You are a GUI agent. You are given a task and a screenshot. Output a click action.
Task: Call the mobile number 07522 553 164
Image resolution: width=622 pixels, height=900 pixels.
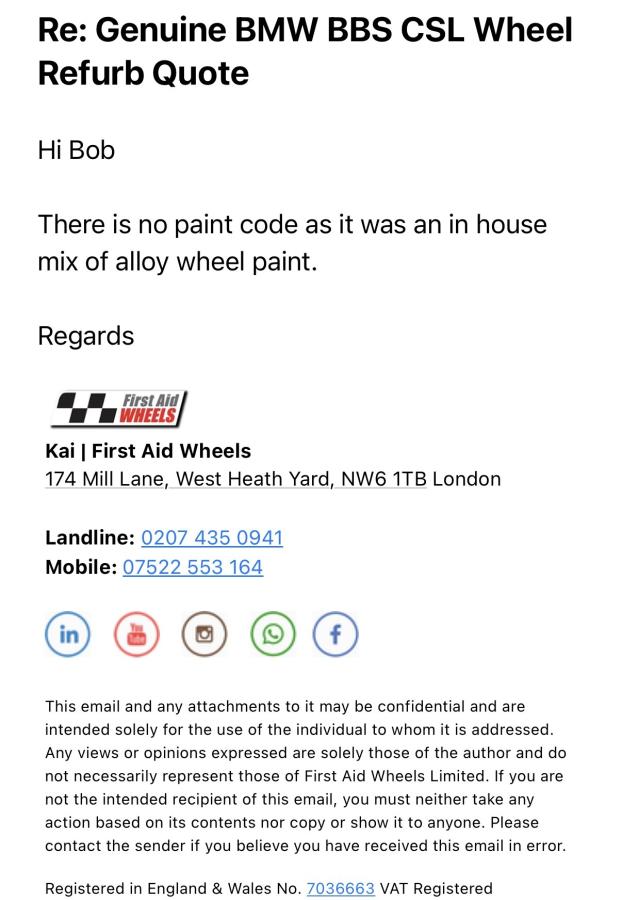[192, 567]
